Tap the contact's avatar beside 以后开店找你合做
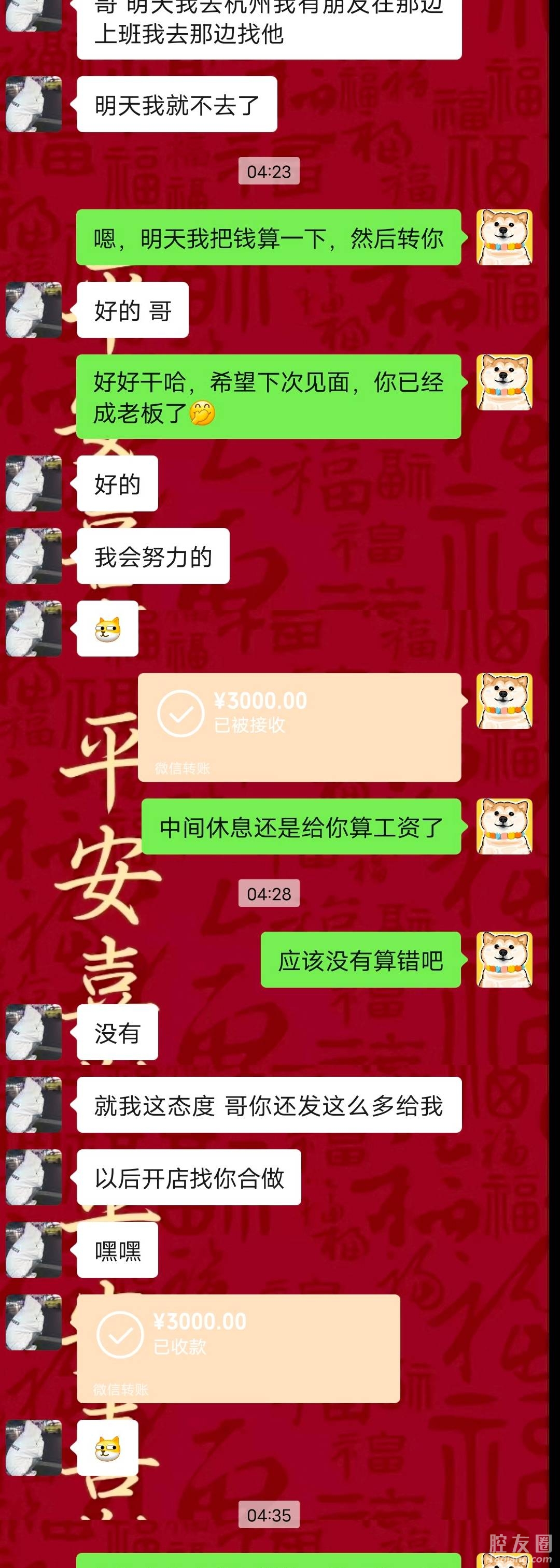The width and height of the screenshot is (560, 1568). coord(34,1177)
